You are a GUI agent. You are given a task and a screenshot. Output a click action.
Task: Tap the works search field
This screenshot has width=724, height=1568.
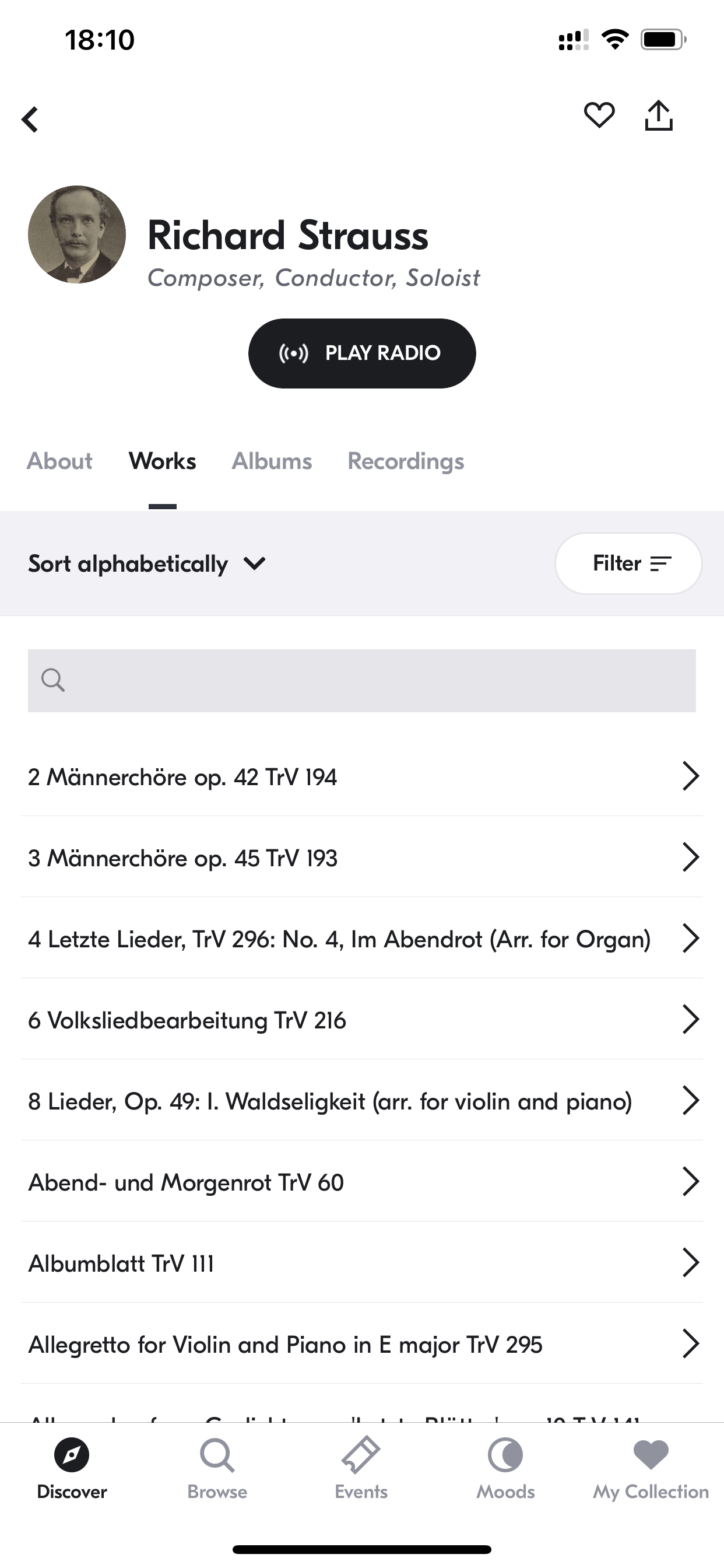362,681
